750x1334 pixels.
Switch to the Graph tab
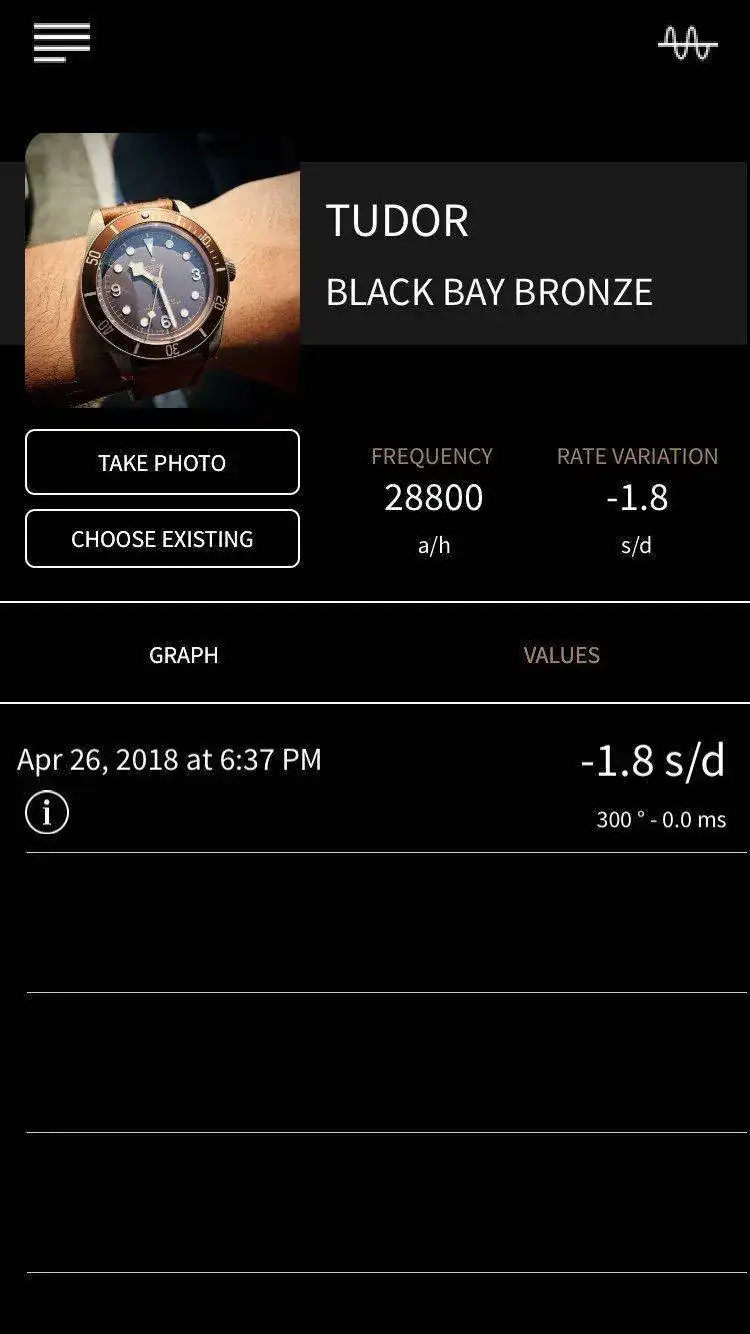(x=184, y=655)
